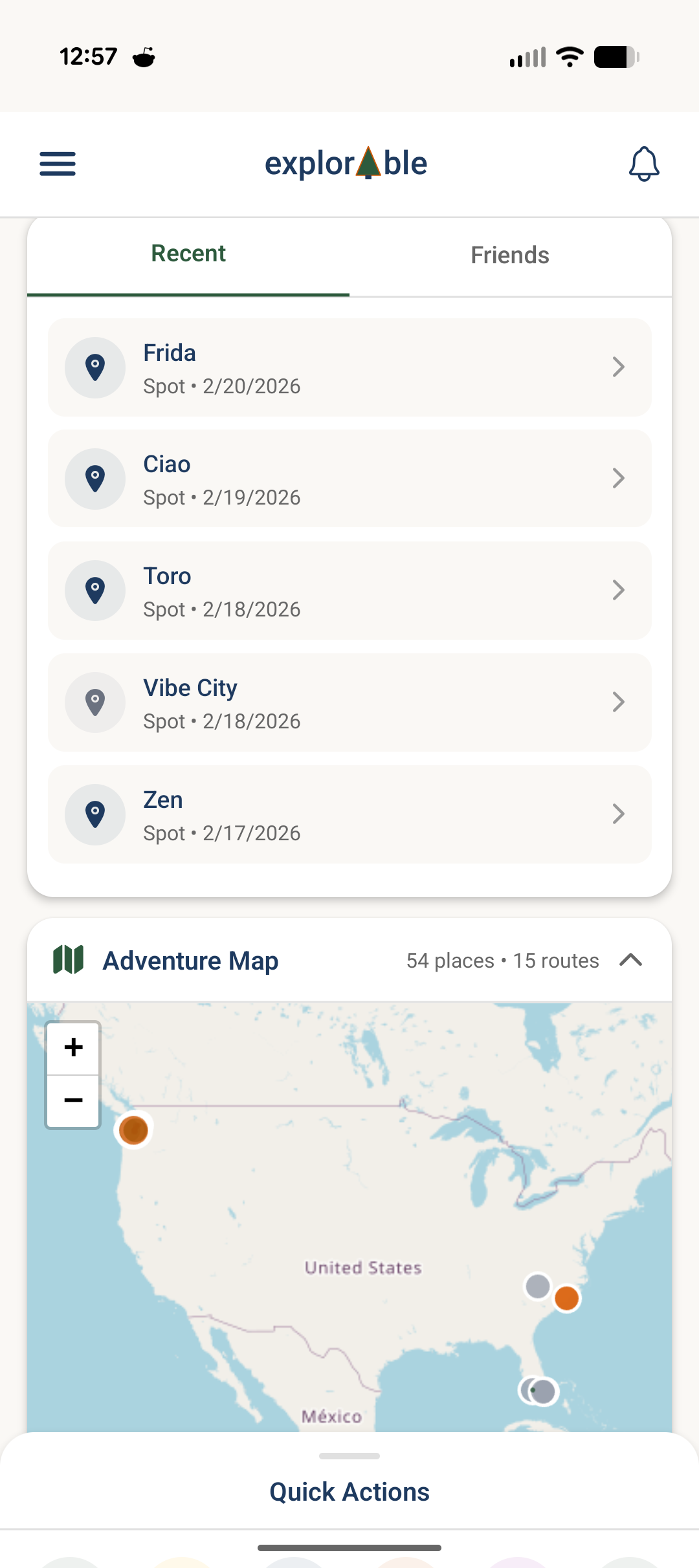
Task: Collapse the Adventure Map section
Action: (x=631, y=960)
